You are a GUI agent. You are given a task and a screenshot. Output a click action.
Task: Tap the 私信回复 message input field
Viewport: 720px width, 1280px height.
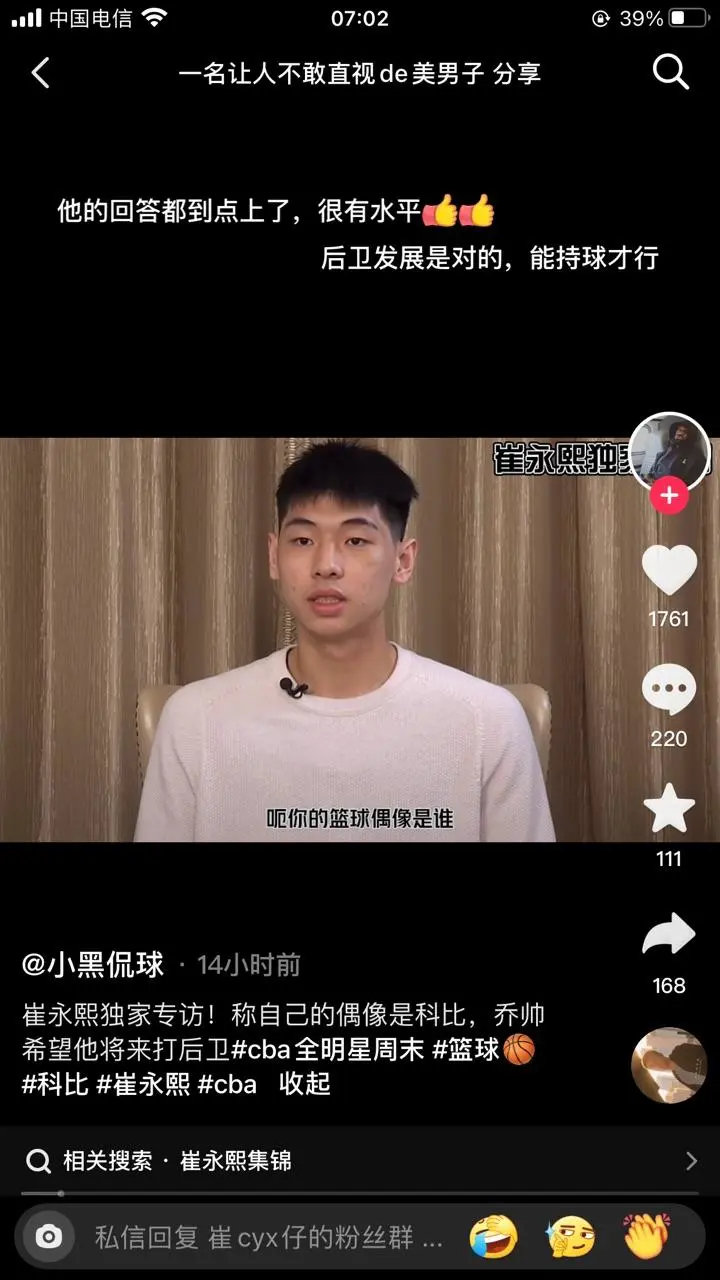click(268, 1238)
